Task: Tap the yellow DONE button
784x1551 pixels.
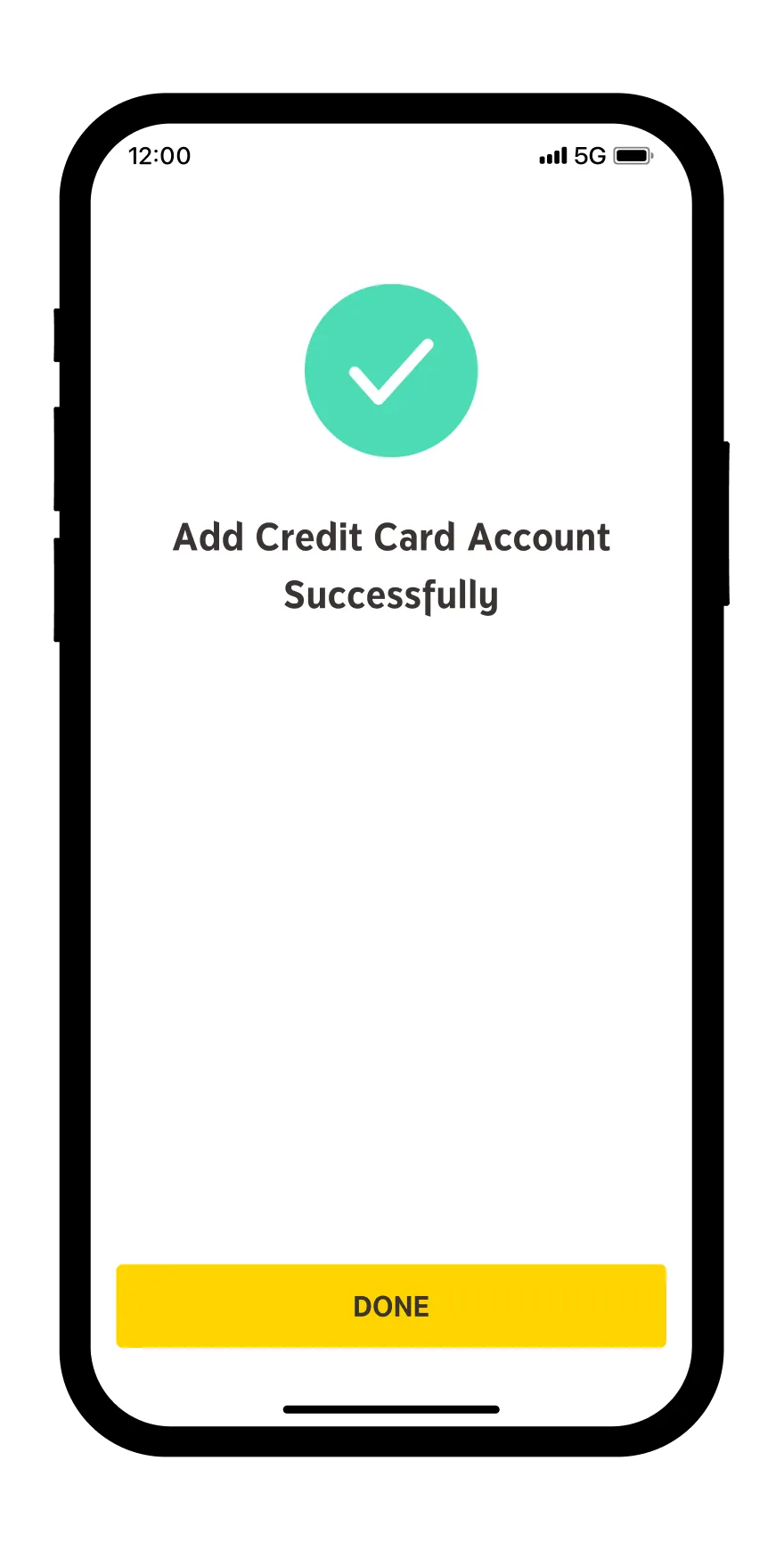Action: pos(391,1306)
